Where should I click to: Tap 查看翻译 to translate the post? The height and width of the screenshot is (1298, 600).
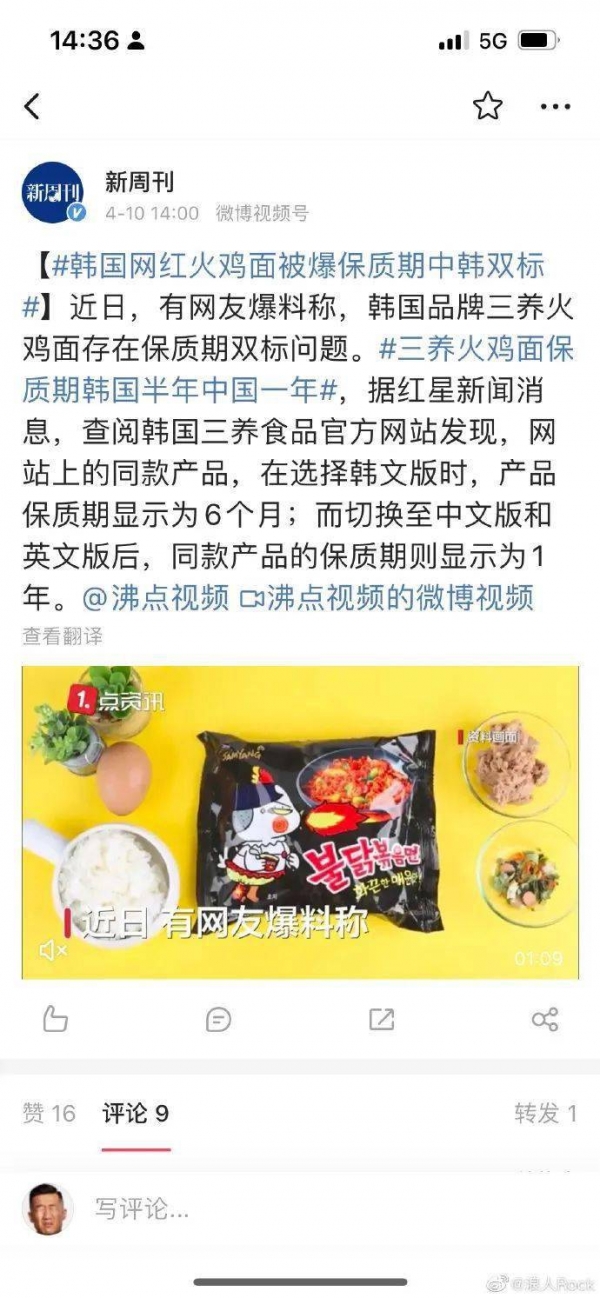click(x=62, y=636)
